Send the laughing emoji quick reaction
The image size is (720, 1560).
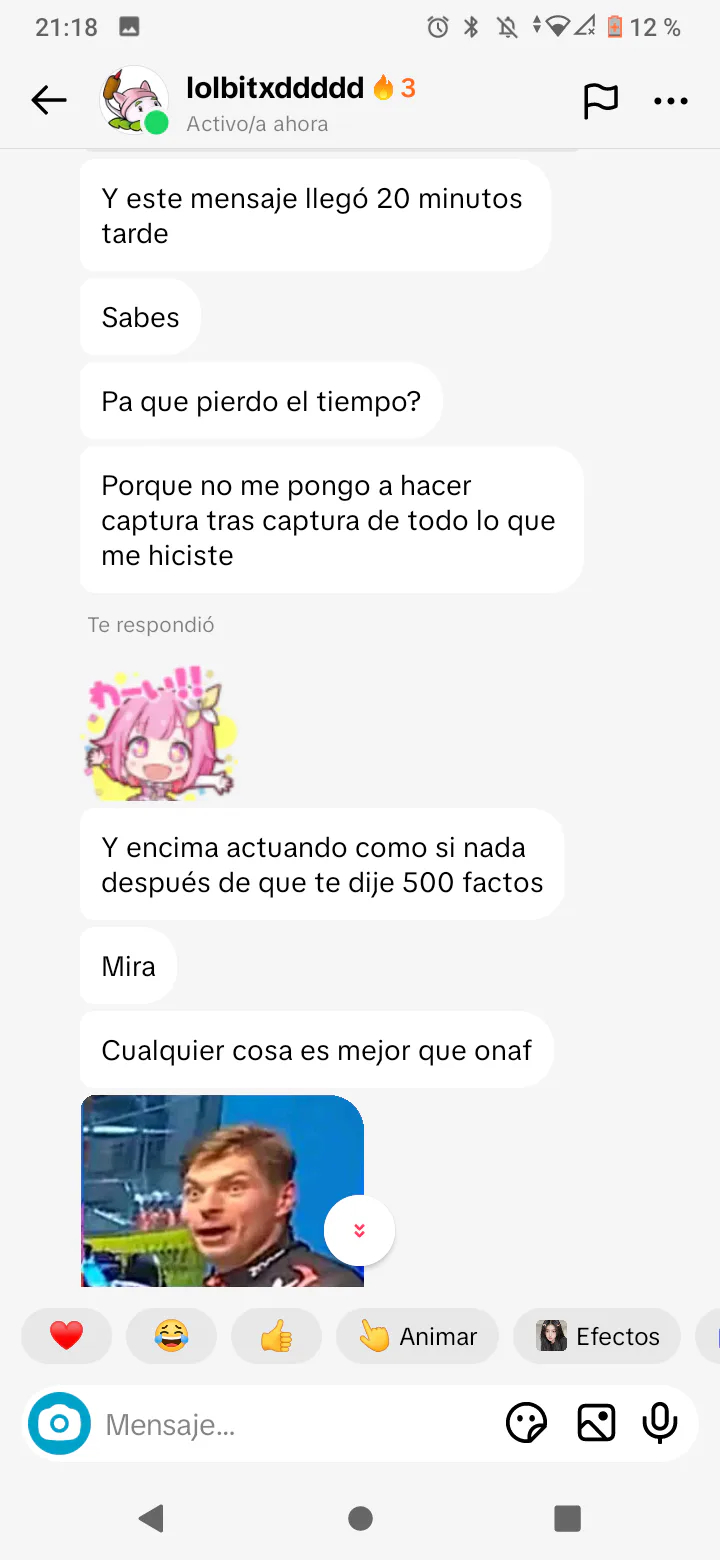coord(171,1336)
